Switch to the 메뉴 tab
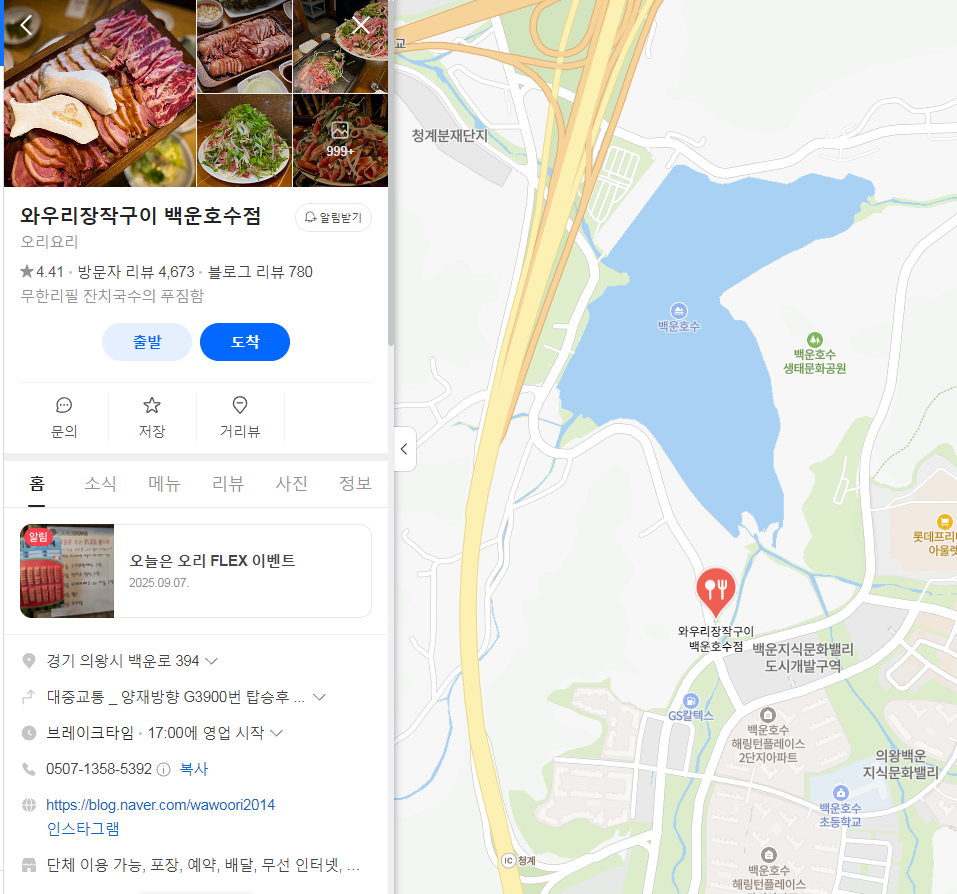The width and height of the screenshot is (957, 894). pos(164,484)
